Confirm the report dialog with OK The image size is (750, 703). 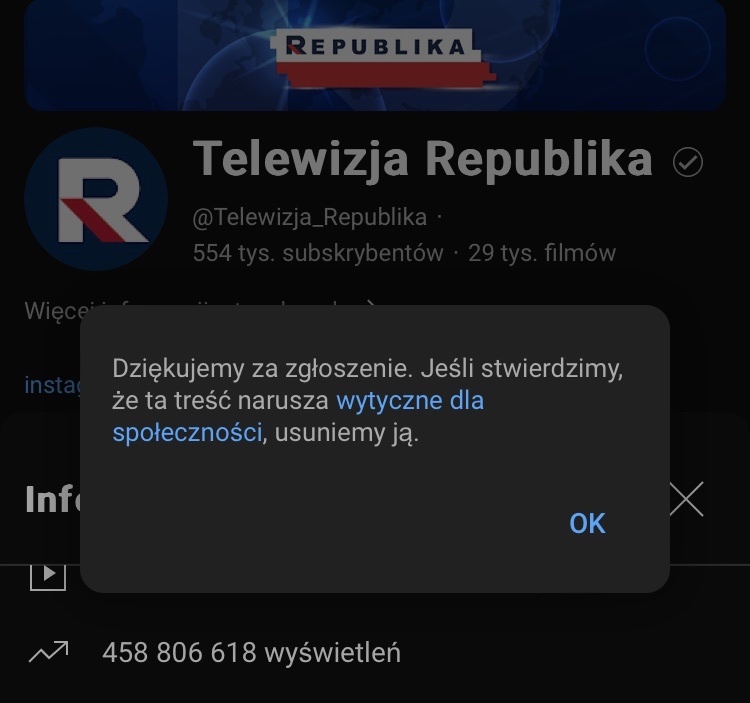click(587, 523)
